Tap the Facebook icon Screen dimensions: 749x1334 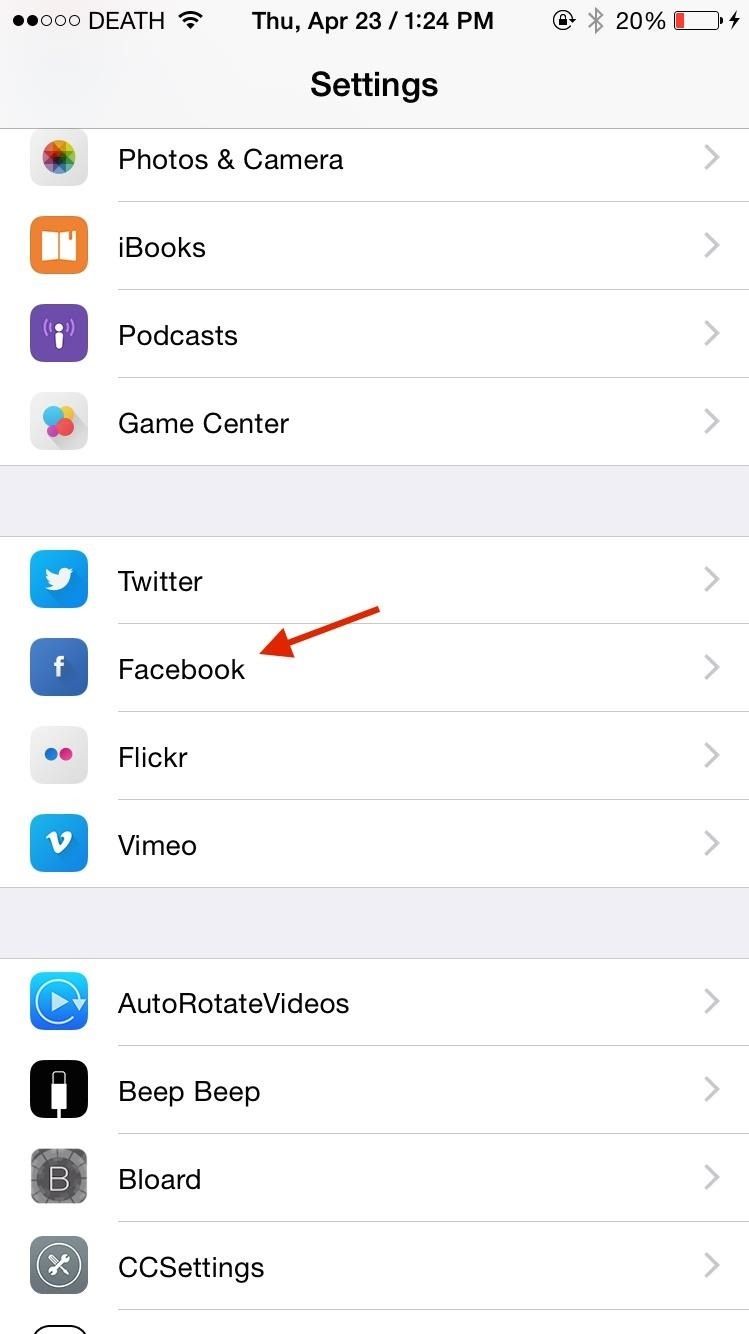pos(58,667)
